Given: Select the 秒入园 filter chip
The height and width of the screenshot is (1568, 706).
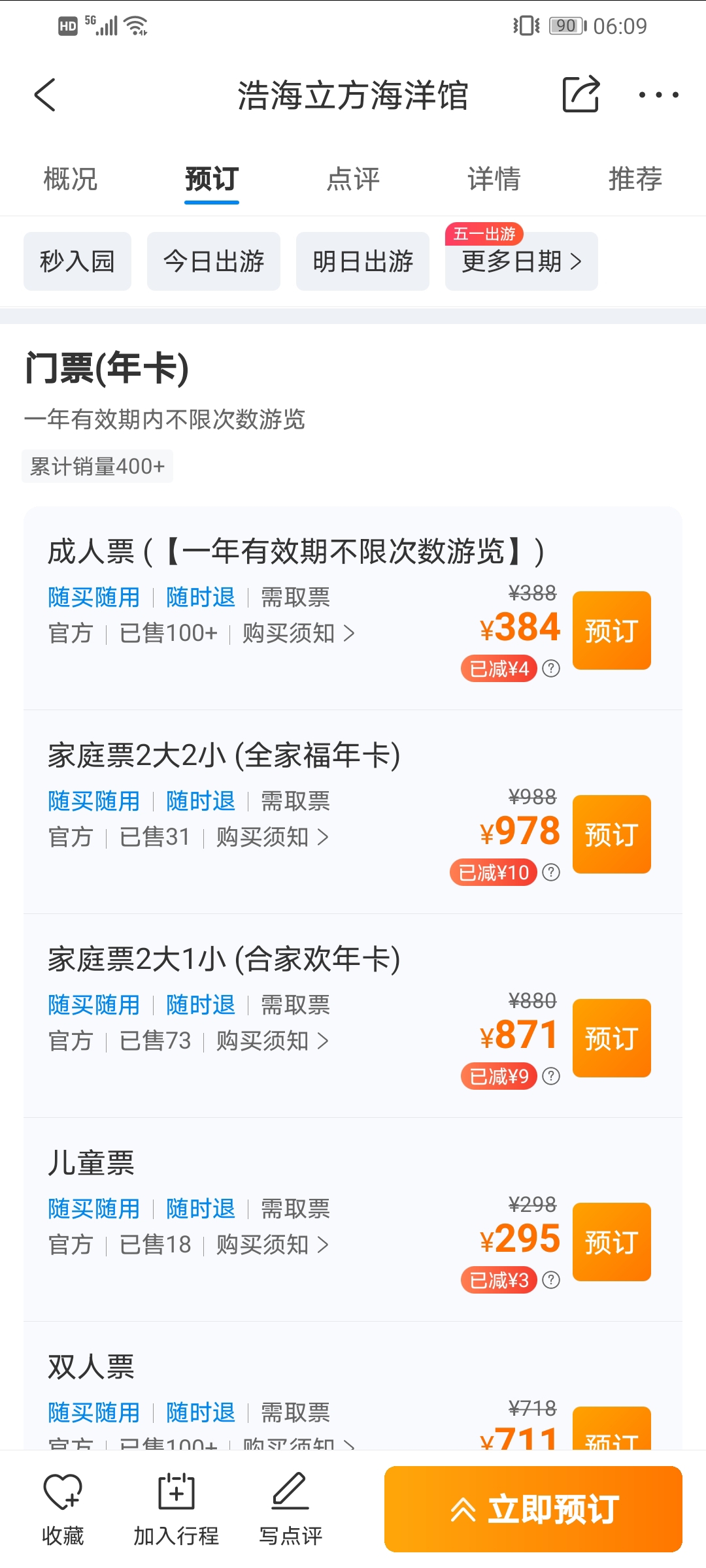Looking at the screenshot, I should pyautogui.click(x=77, y=261).
